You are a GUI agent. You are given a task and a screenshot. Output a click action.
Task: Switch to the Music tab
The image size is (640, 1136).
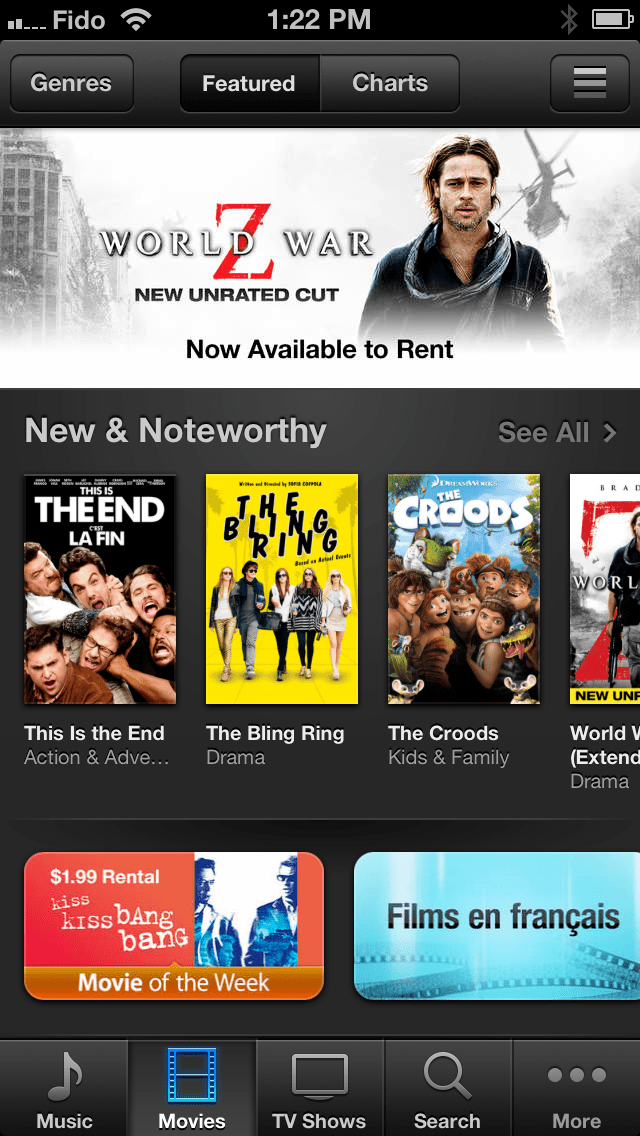64,1090
